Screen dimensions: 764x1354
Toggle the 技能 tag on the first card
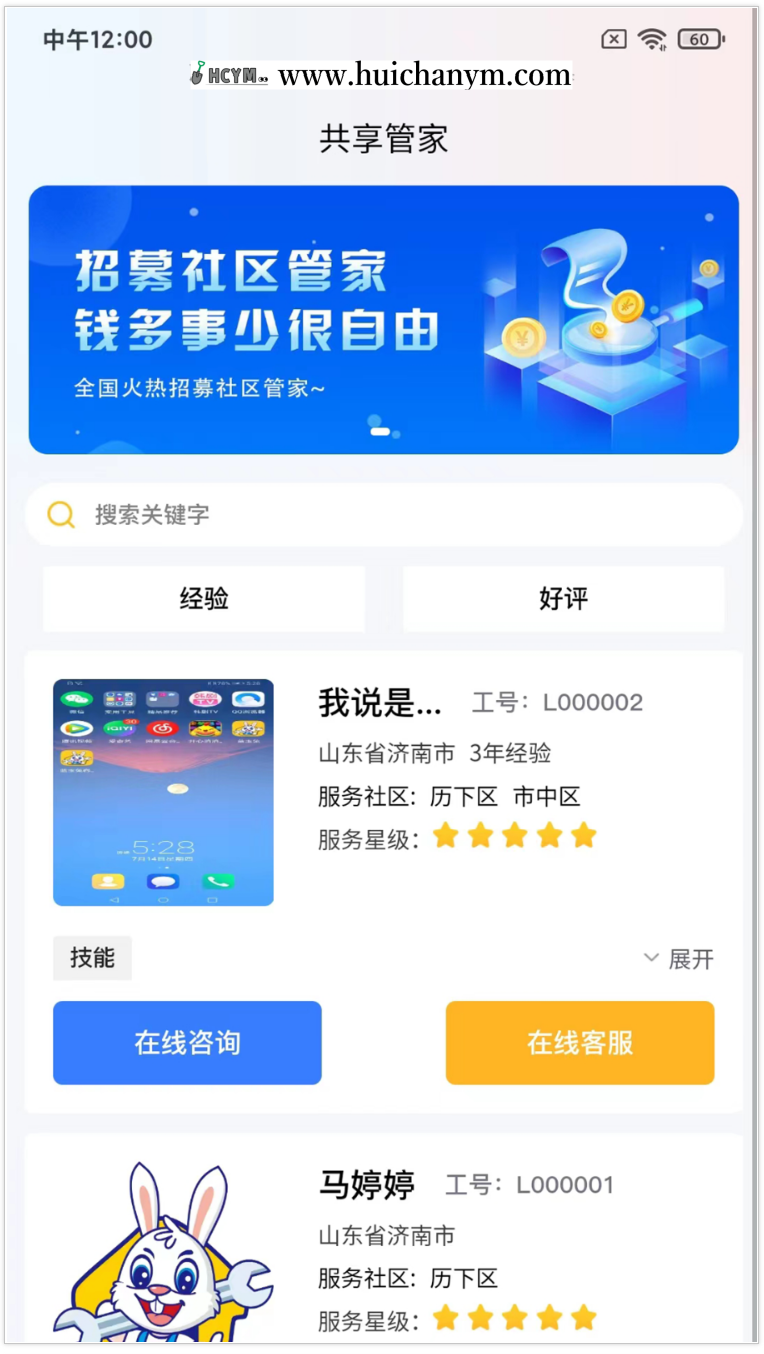[92, 957]
